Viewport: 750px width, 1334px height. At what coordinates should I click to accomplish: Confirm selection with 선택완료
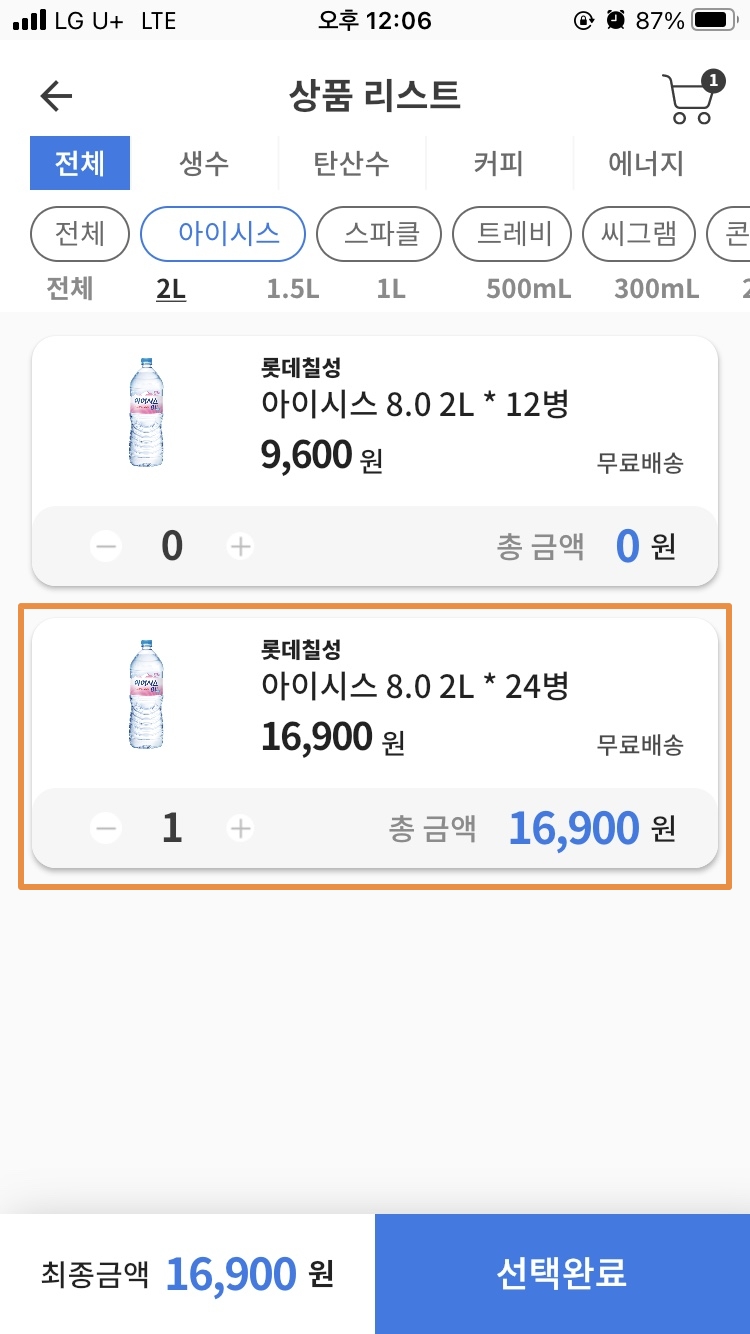tap(562, 1274)
